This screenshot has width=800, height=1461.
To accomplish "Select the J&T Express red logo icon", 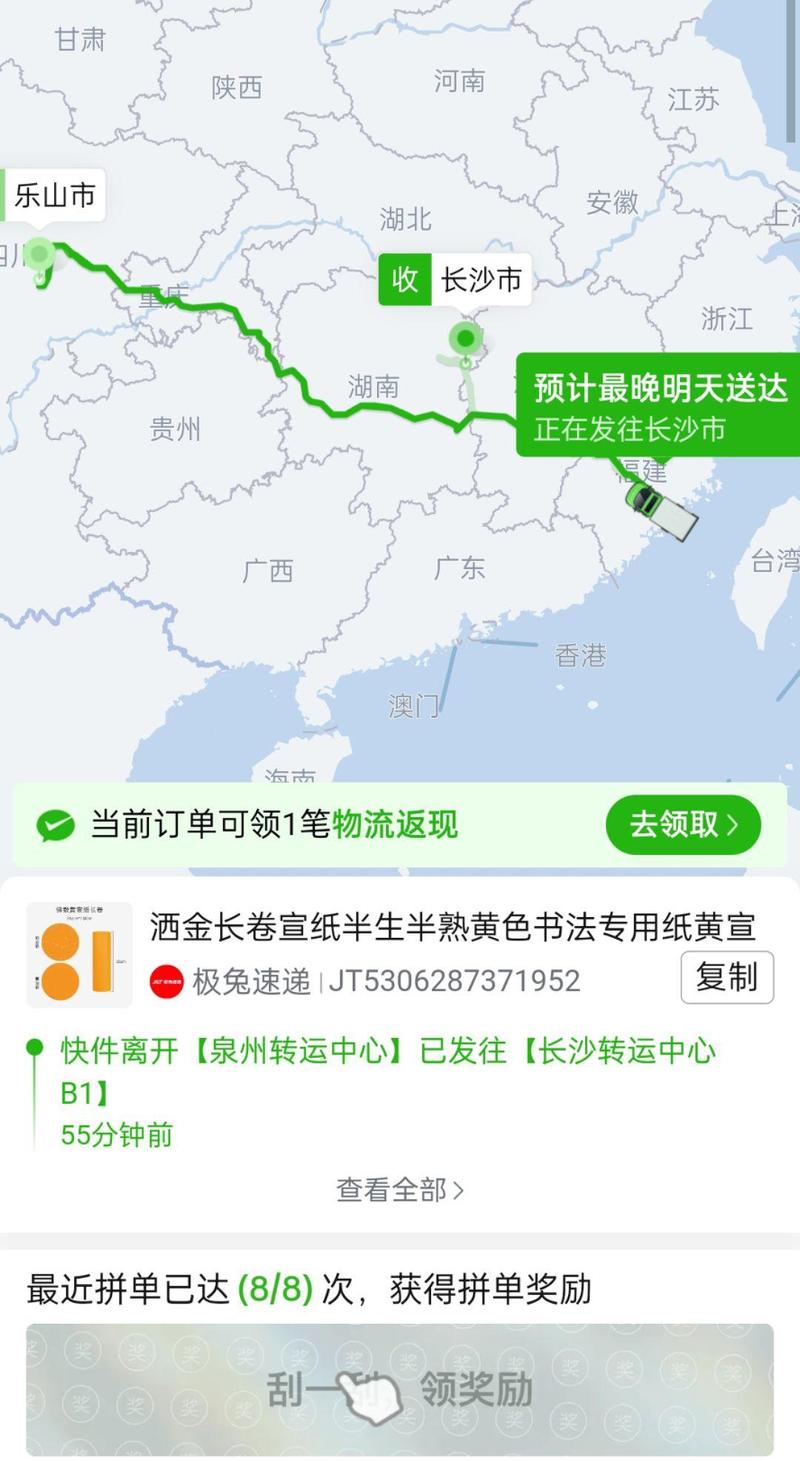I will point(166,982).
